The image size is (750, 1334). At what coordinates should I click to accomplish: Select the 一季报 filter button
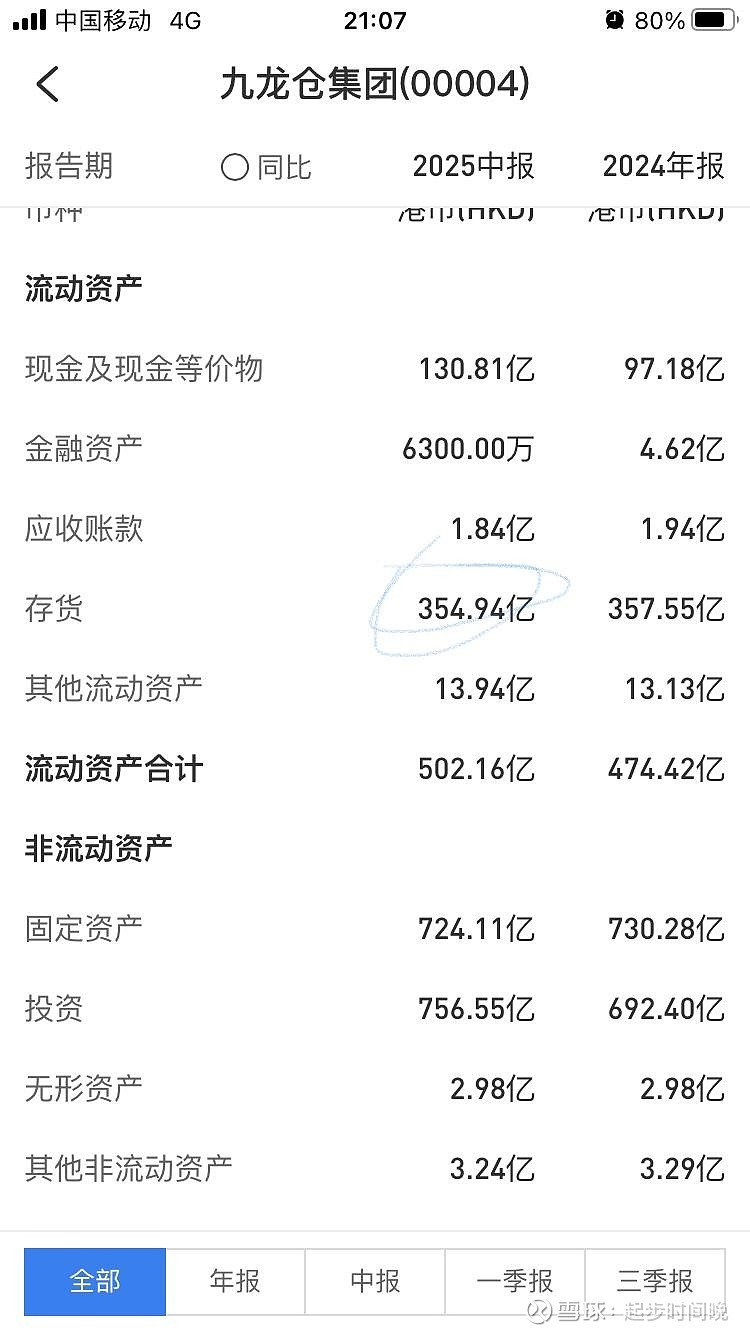click(x=514, y=1281)
